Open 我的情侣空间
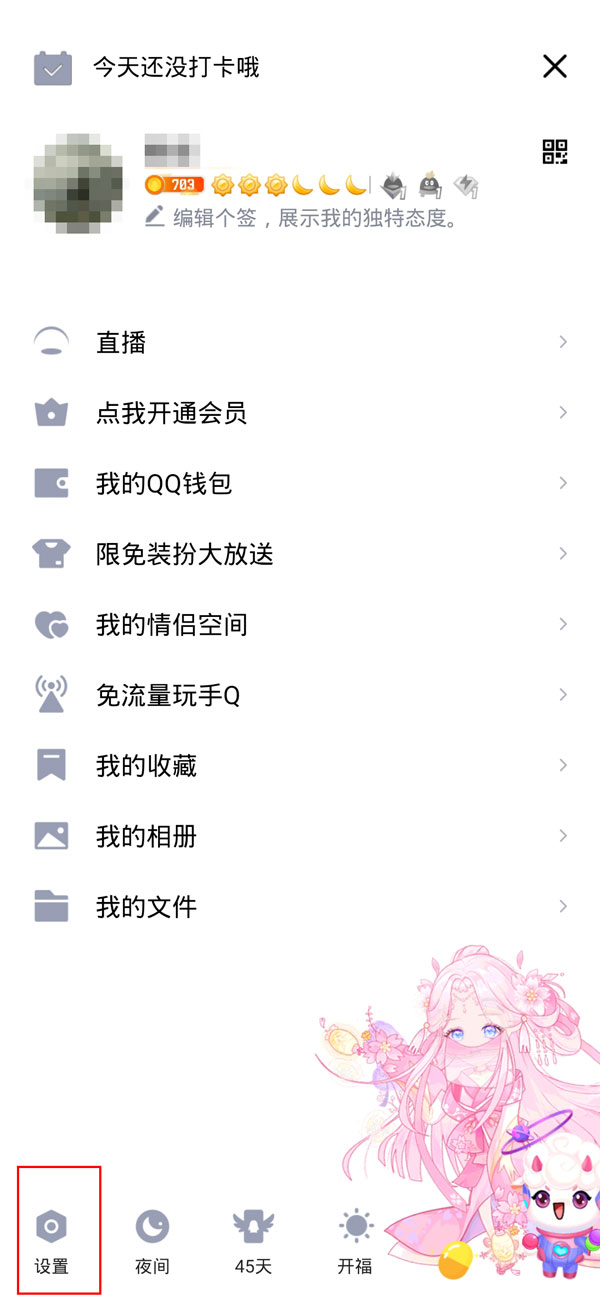600x1300 pixels. coord(170,625)
